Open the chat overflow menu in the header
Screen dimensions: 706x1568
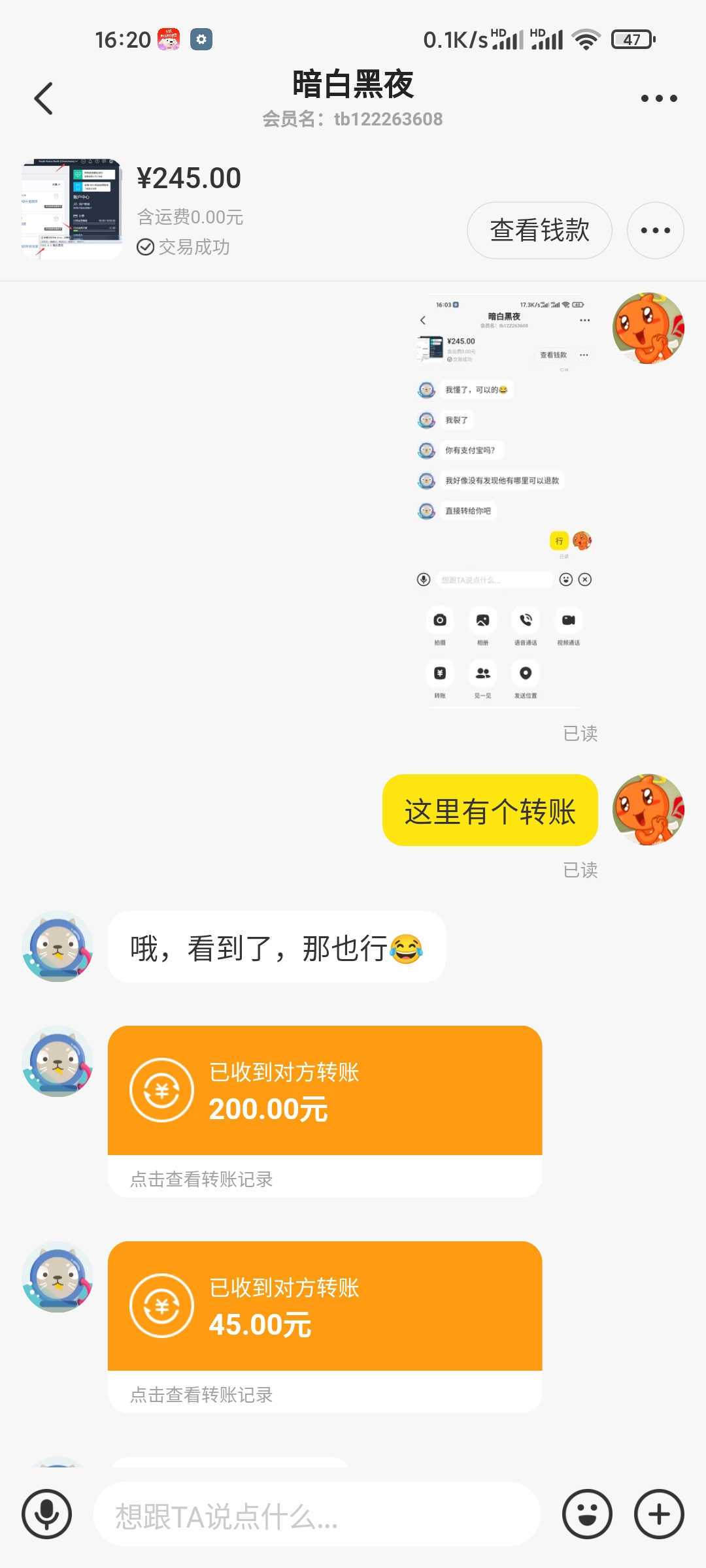tap(658, 99)
